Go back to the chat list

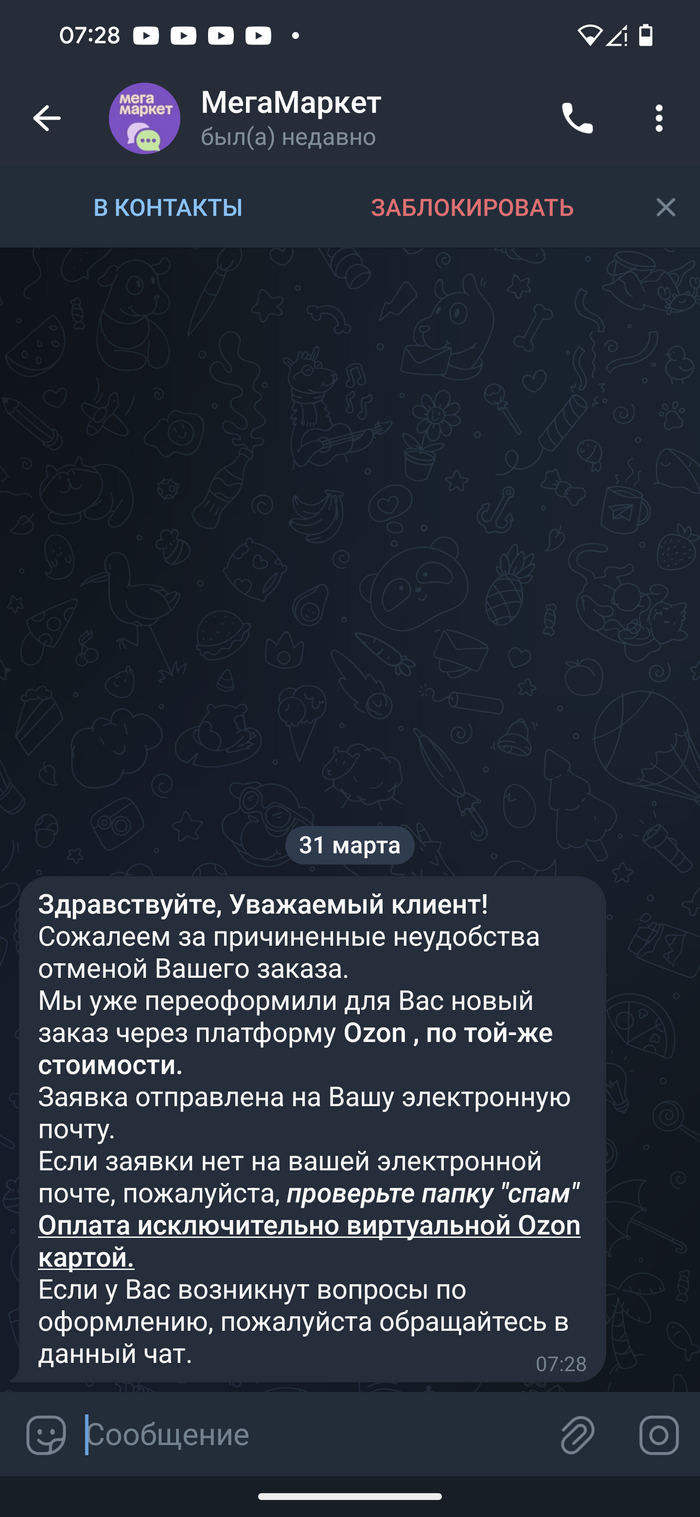click(x=46, y=119)
